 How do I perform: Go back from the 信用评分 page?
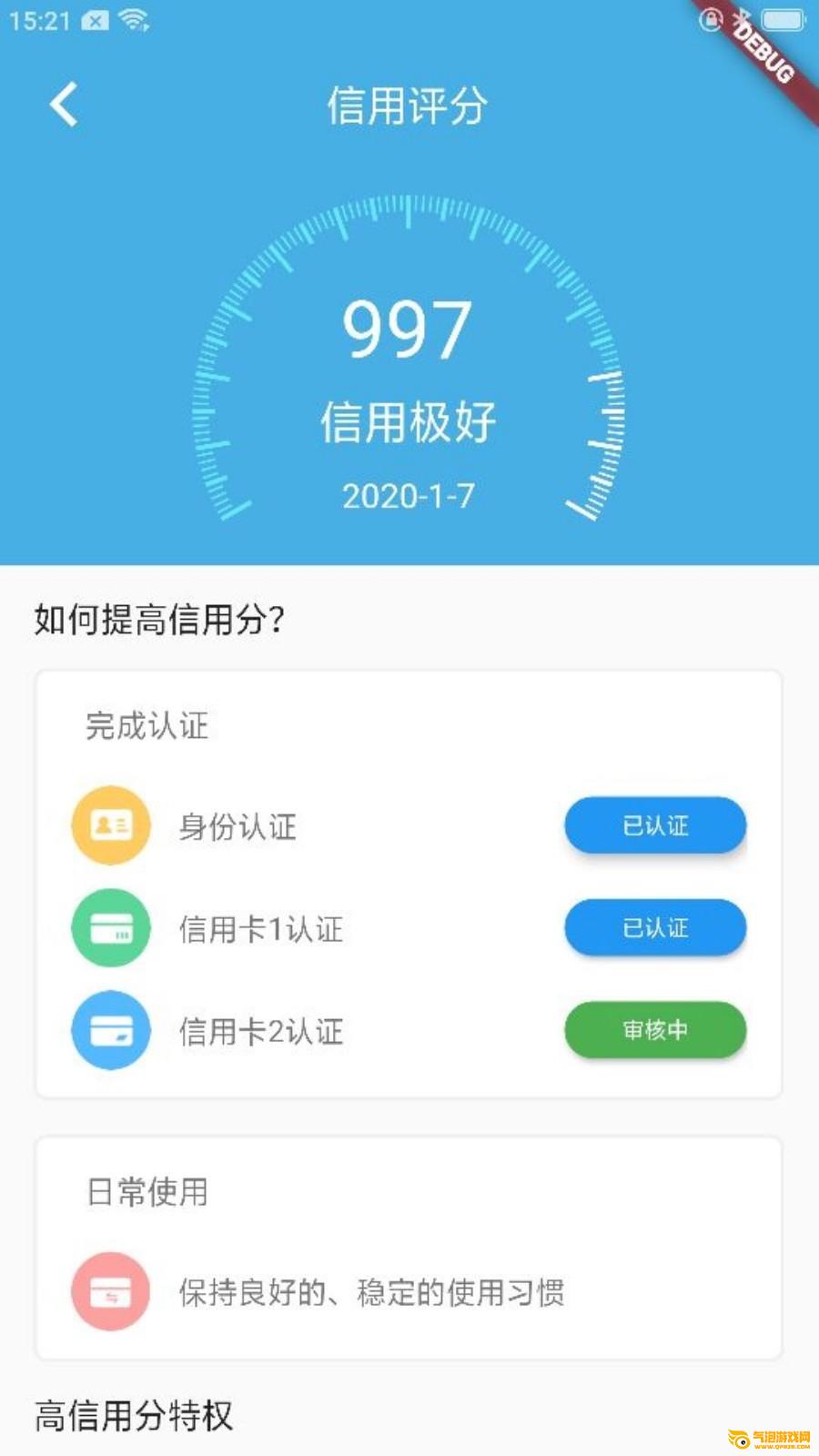point(64,105)
